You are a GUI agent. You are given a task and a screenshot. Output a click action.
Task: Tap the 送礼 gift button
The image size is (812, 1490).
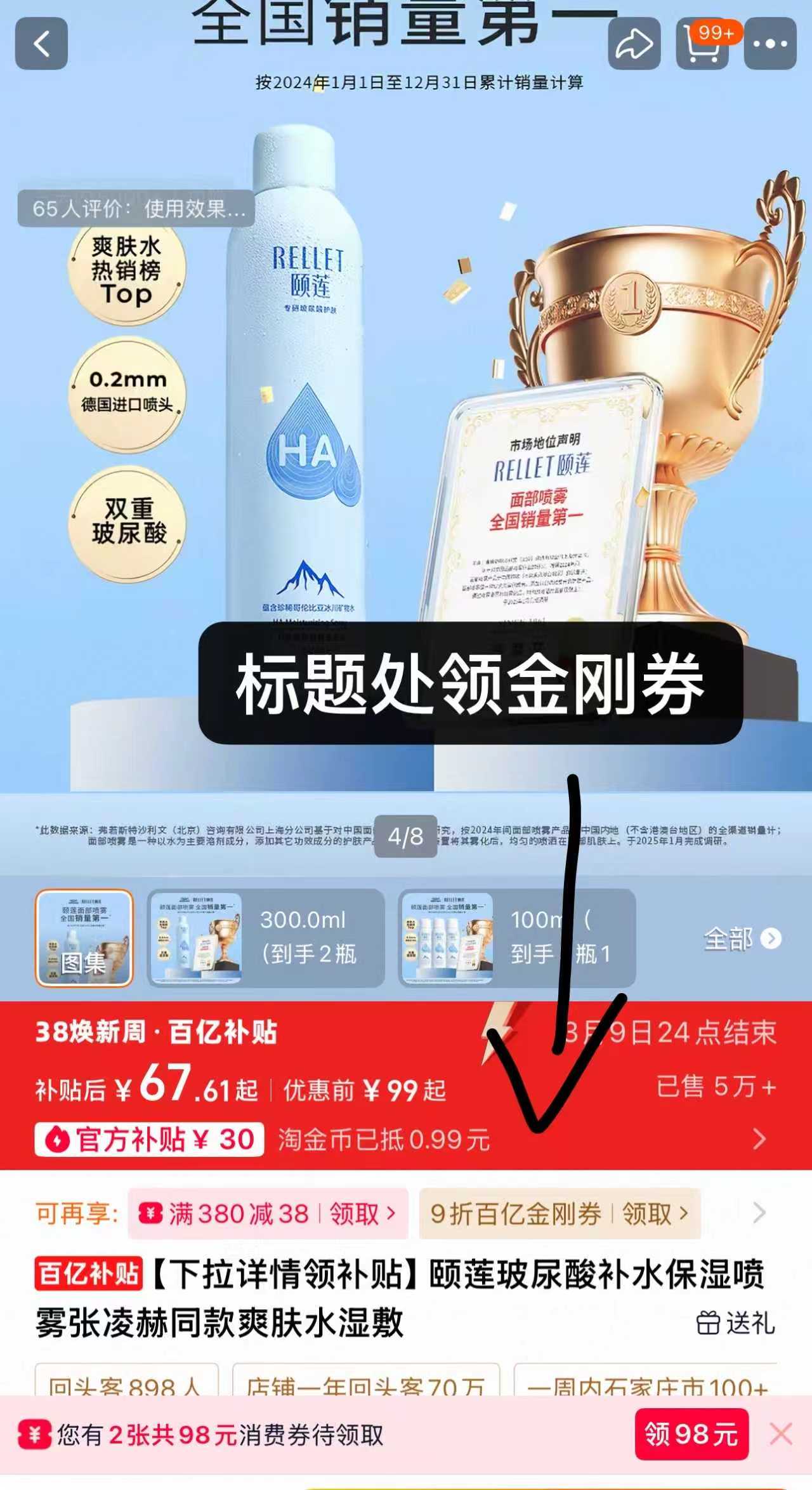tap(736, 1323)
